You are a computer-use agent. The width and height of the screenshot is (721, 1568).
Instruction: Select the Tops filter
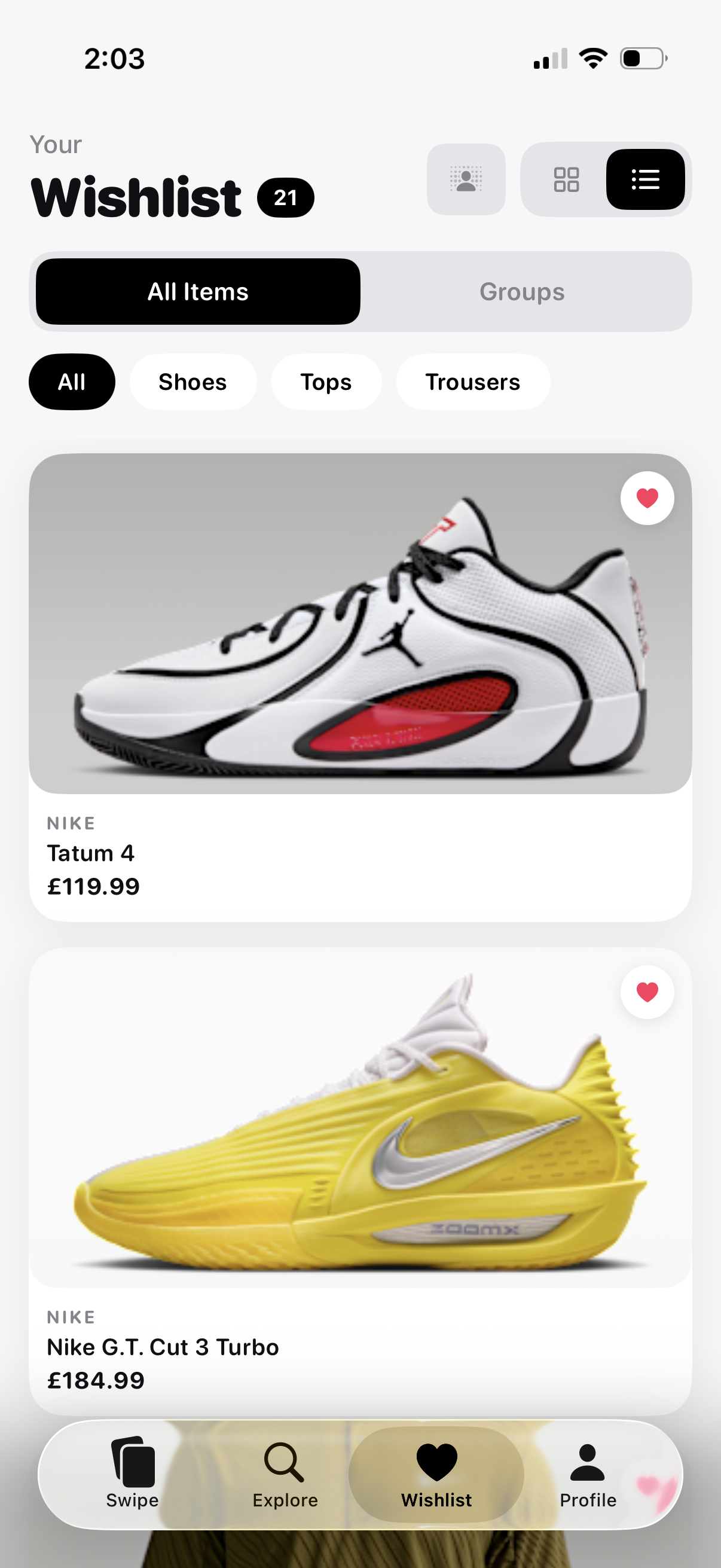click(x=326, y=381)
